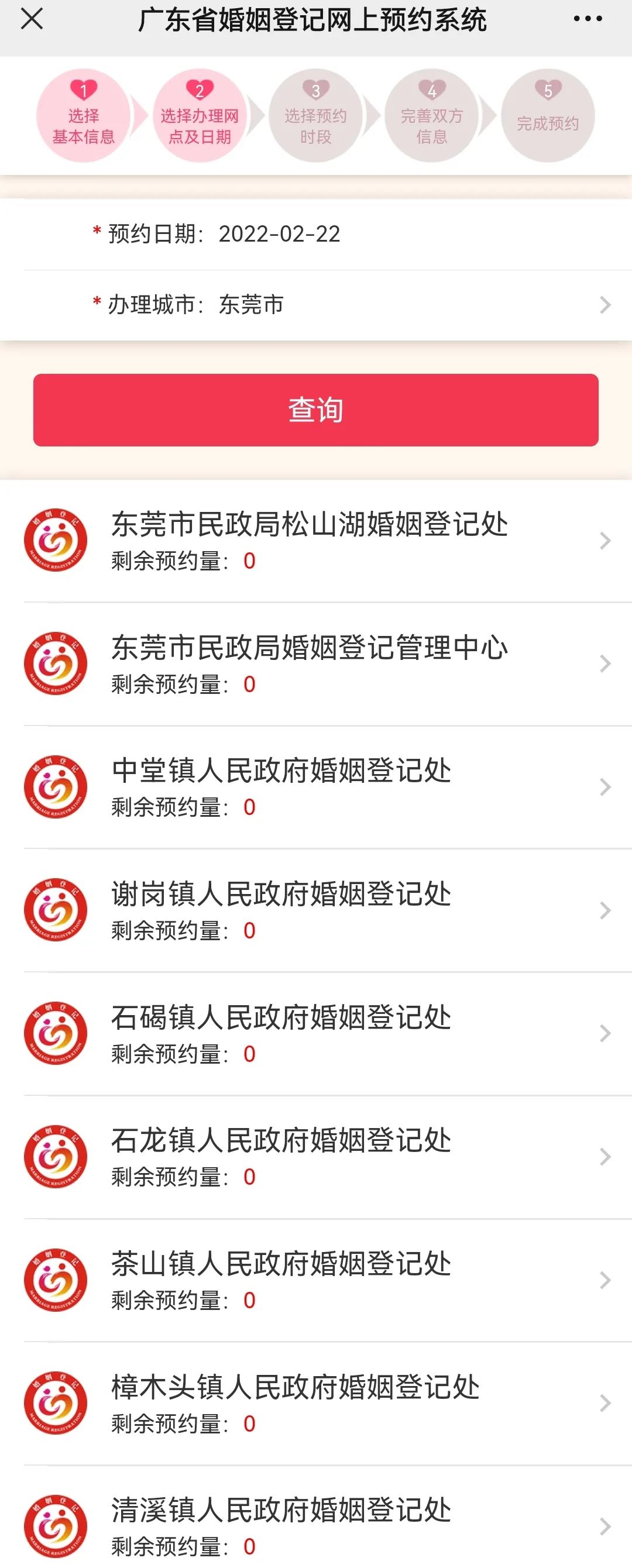The height and width of the screenshot is (1568, 632).
Task: Click the 松山湖婚姻登记处 marriage registration logo
Action: [x=56, y=540]
